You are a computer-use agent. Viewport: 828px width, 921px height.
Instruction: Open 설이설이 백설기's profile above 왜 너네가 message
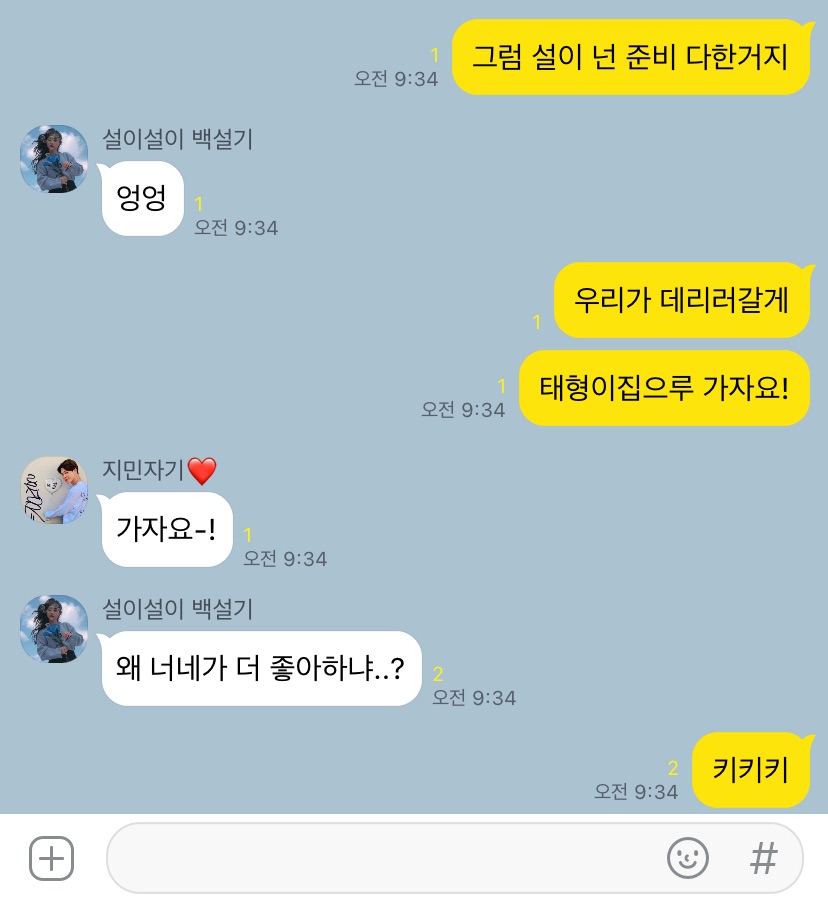(54, 628)
